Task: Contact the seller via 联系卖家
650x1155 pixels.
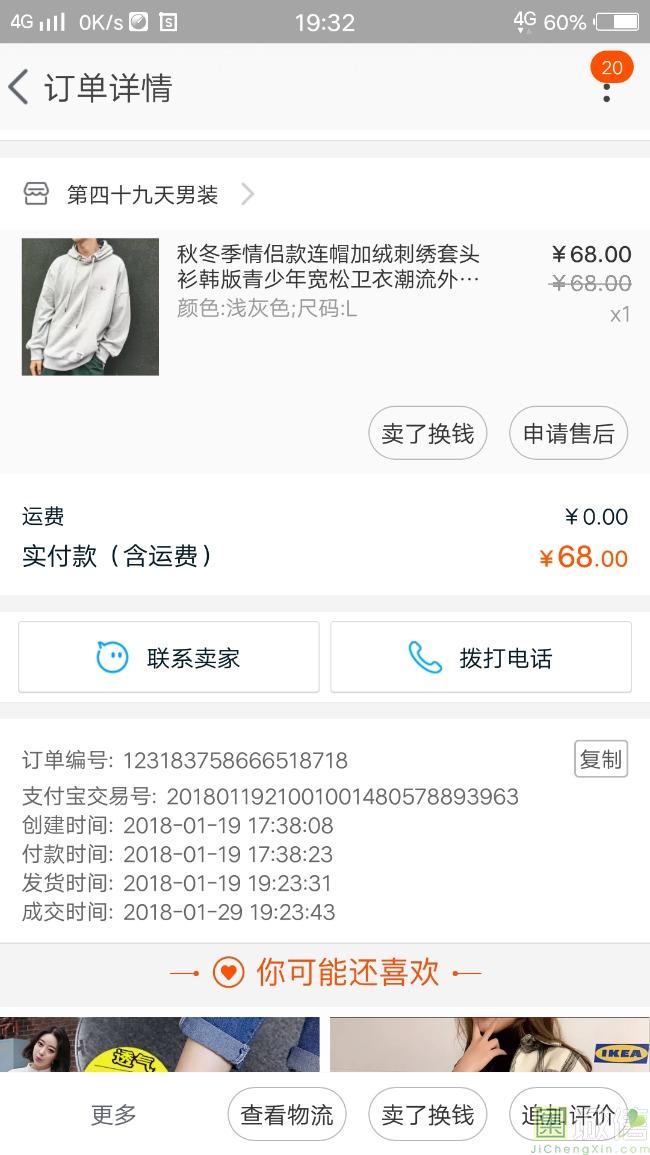Action: pyautogui.click(x=168, y=657)
